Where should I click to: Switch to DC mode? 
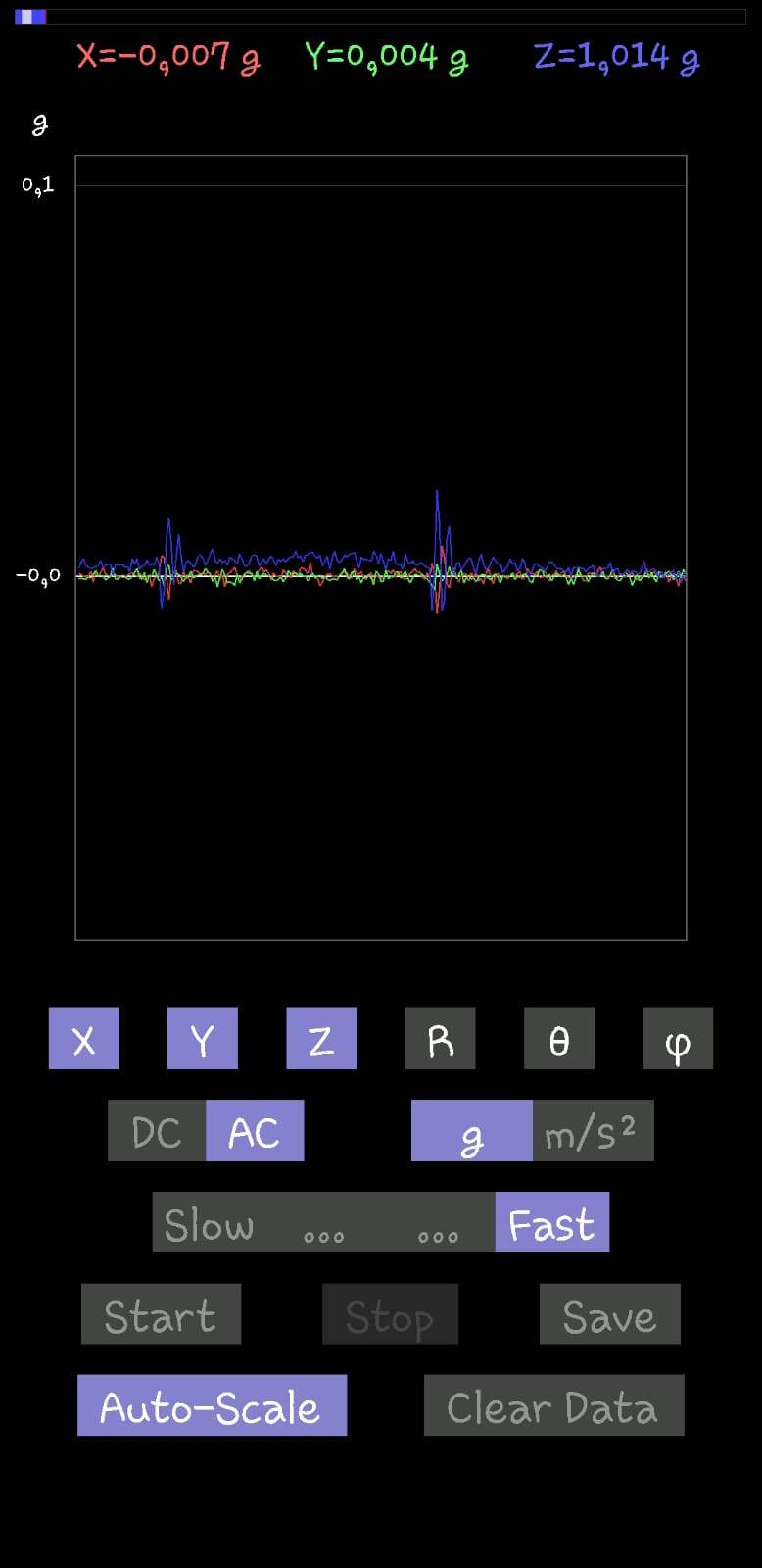[x=157, y=1131]
